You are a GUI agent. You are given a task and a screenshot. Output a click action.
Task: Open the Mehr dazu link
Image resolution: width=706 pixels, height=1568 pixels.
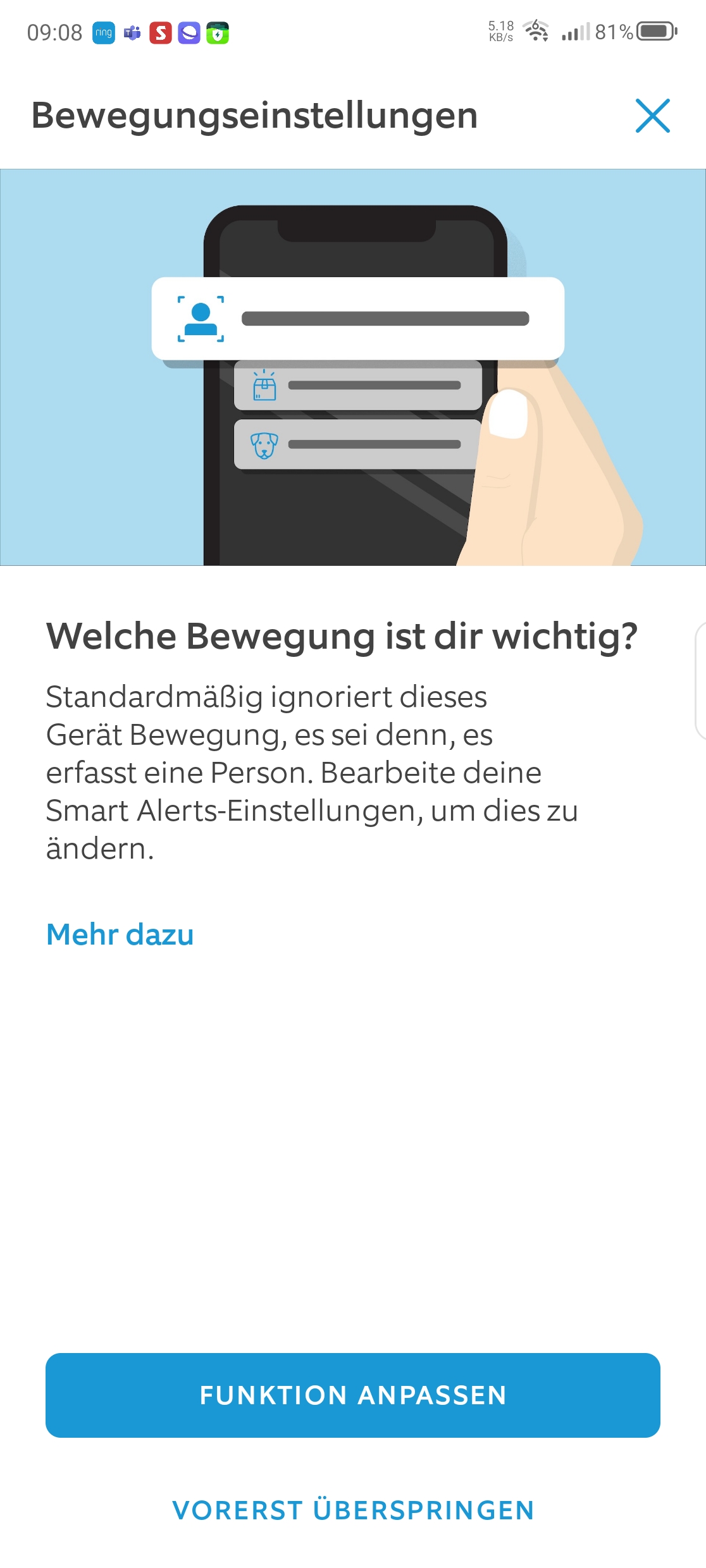click(120, 934)
